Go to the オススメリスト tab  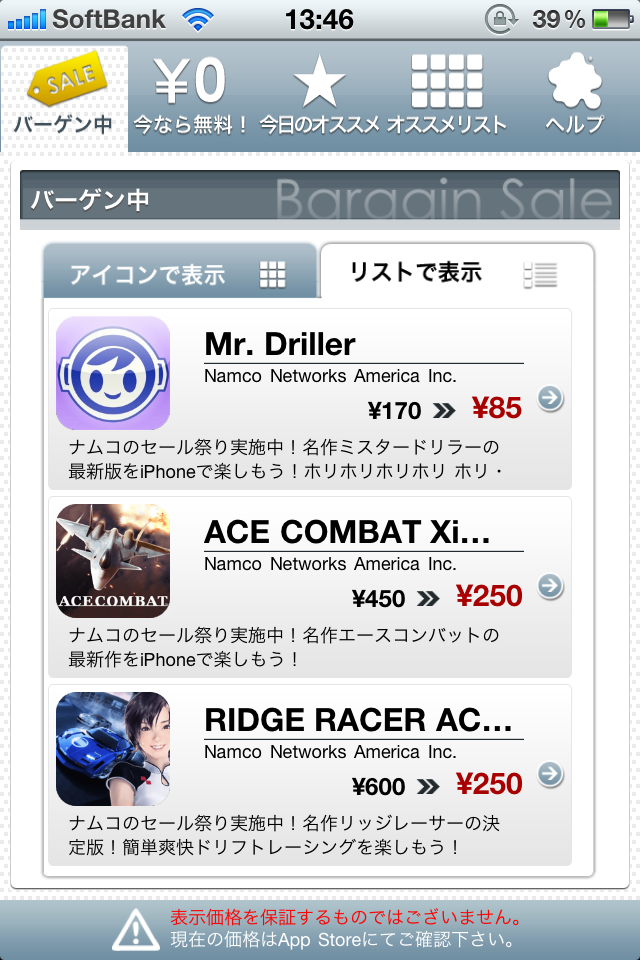pos(446,98)
